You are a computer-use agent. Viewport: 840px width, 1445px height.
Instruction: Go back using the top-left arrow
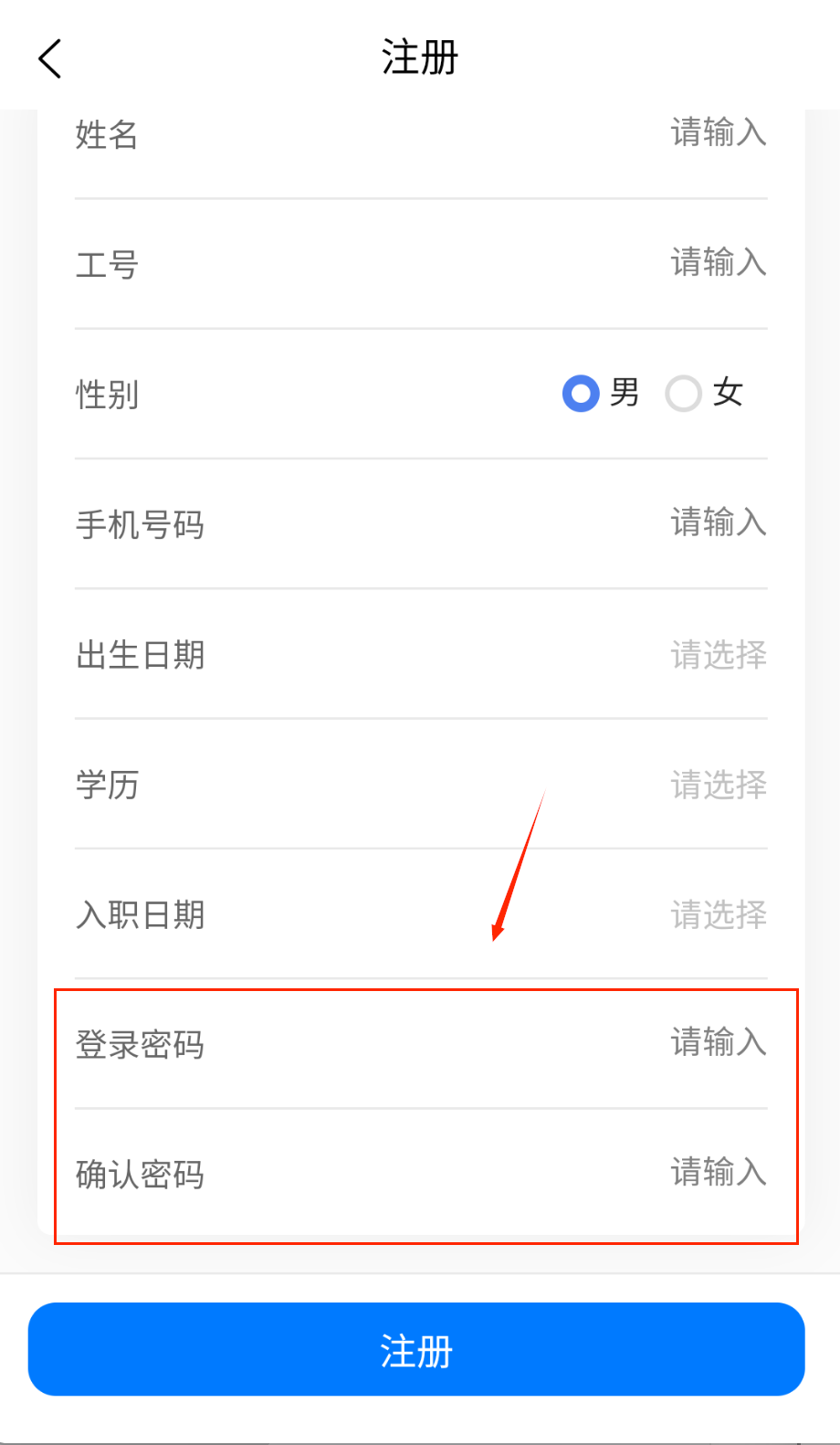(x=50, y=58)
